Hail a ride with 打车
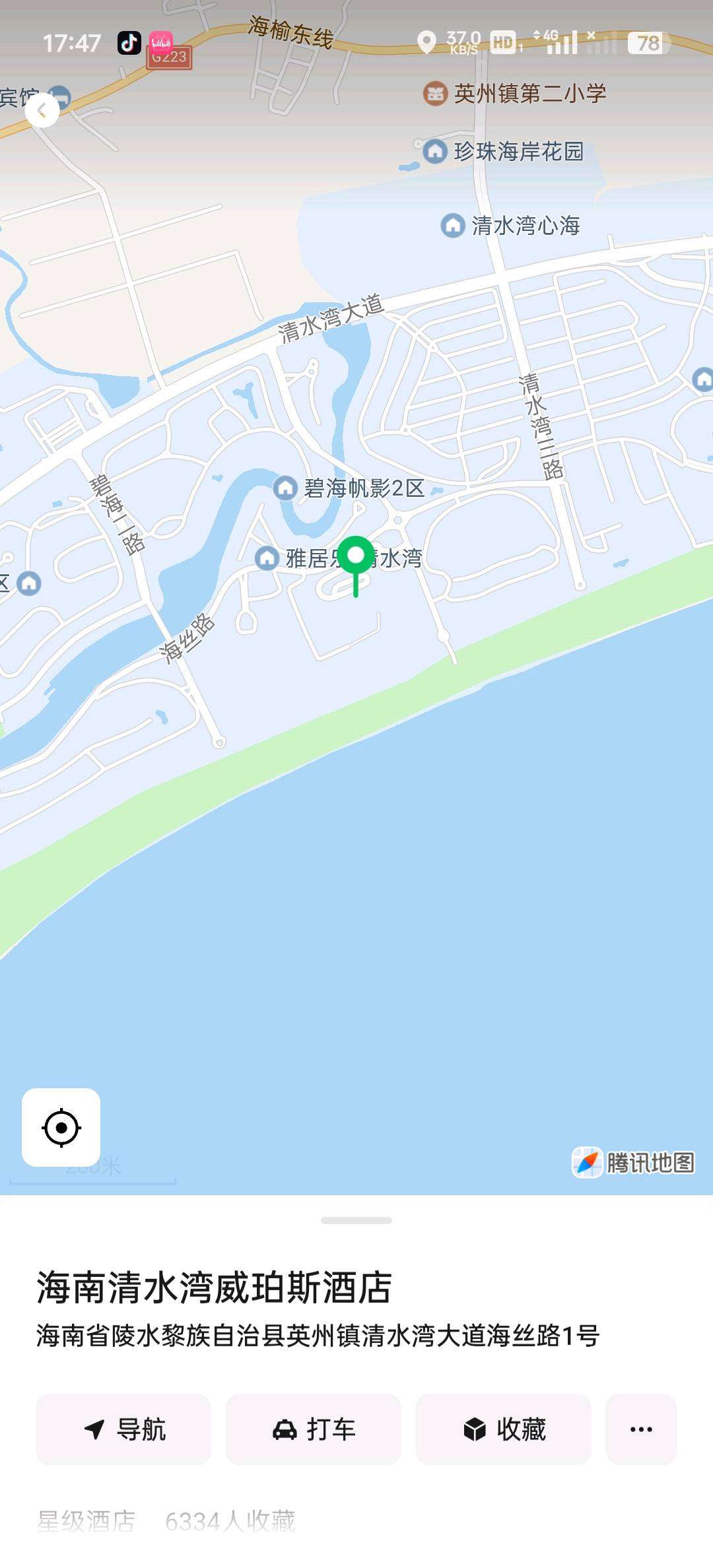 [314, 1429]
